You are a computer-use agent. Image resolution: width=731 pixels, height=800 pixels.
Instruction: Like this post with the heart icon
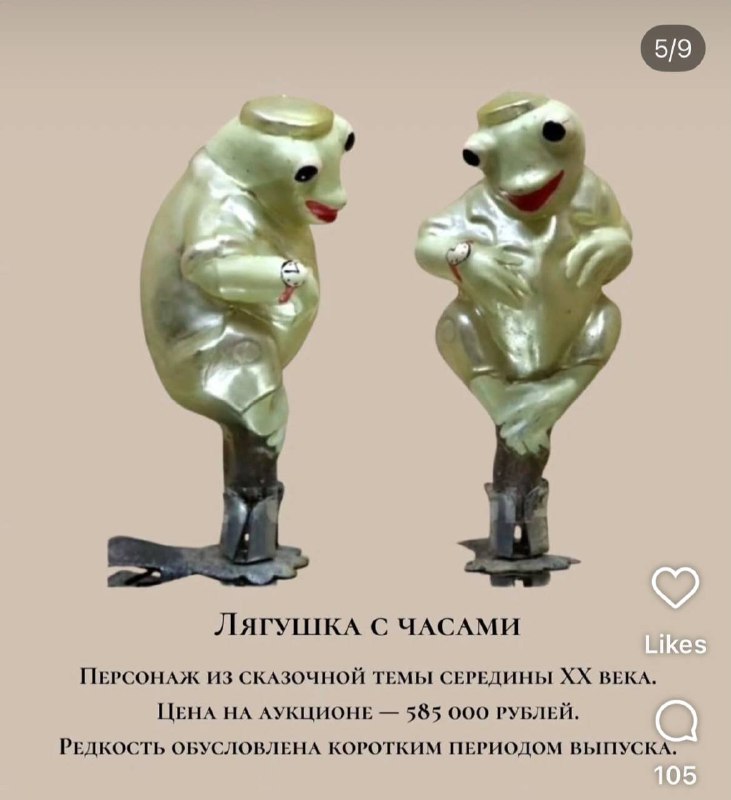[675, 588]
